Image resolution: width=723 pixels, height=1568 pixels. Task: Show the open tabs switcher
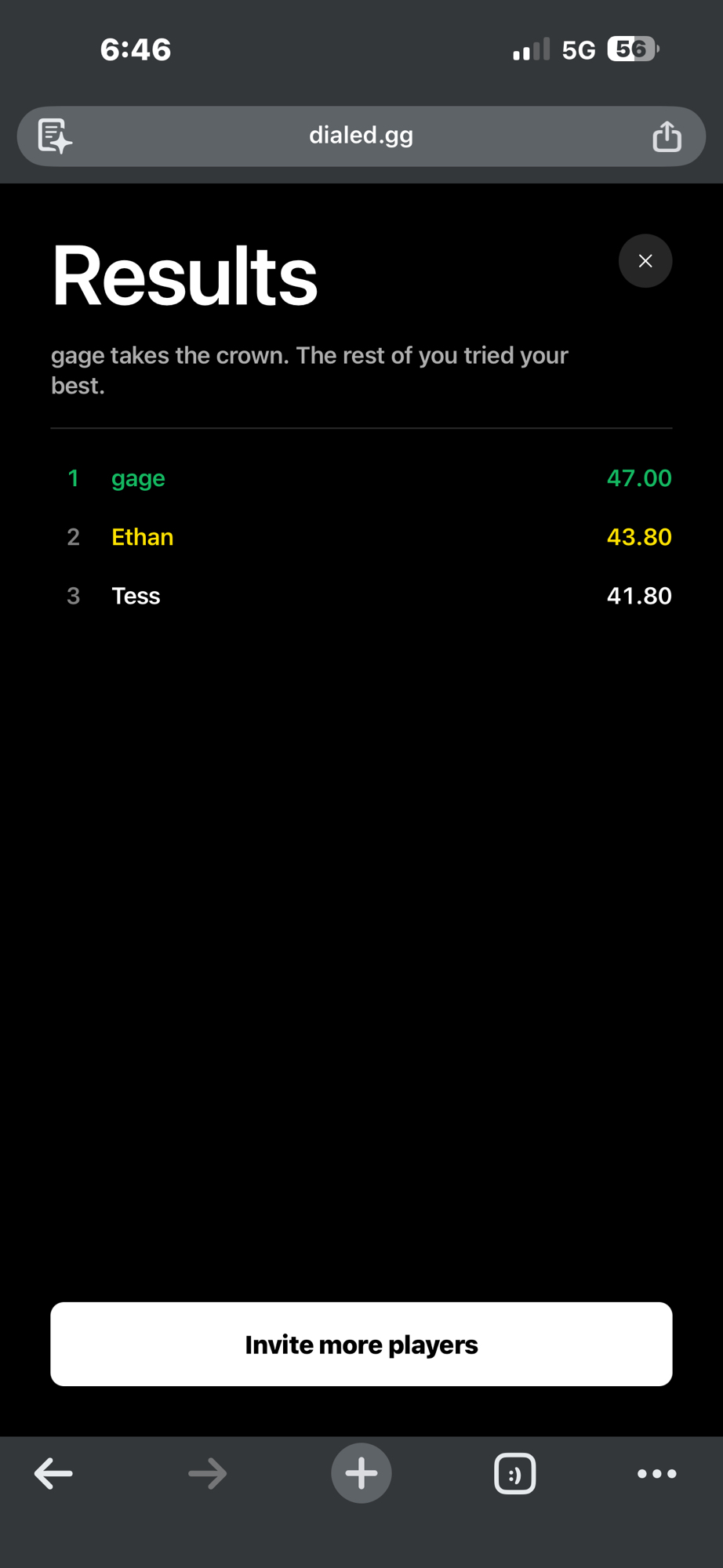[x=514, y=1473]
